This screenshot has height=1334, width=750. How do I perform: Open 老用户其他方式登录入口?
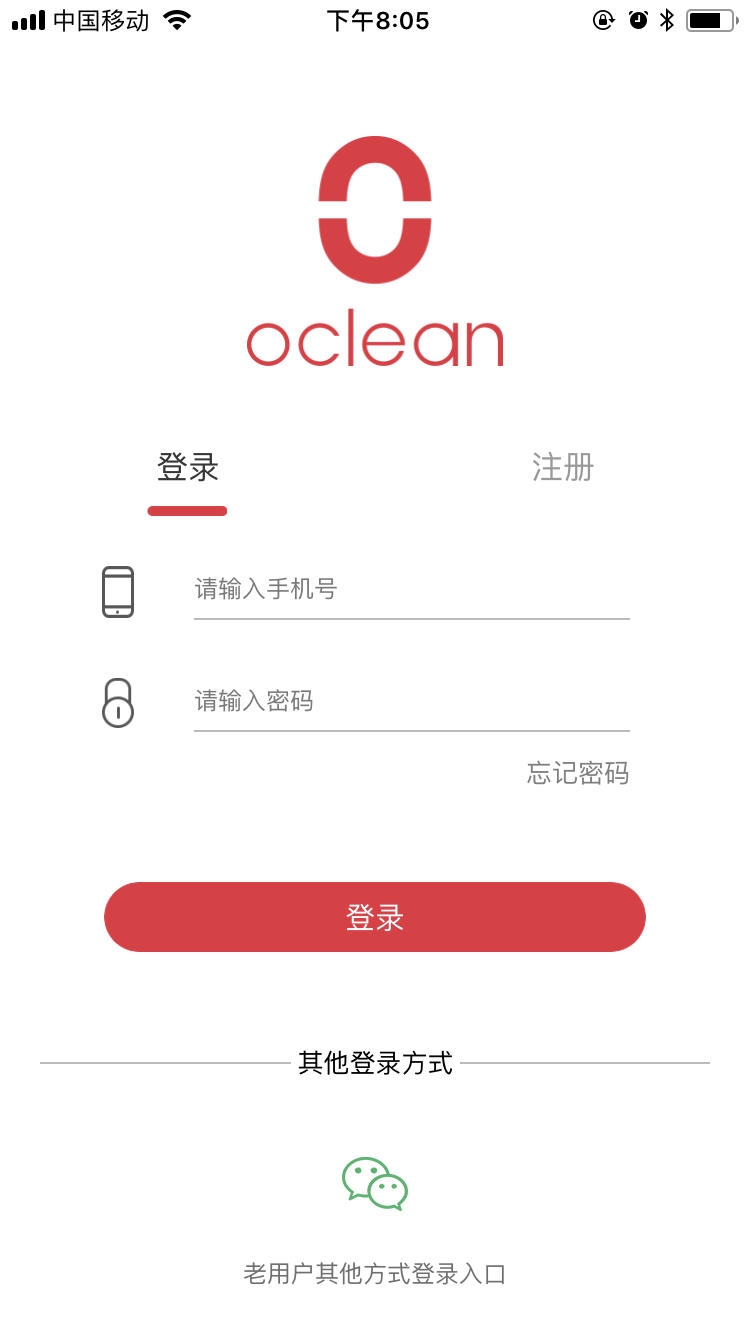coord(375,1274)
